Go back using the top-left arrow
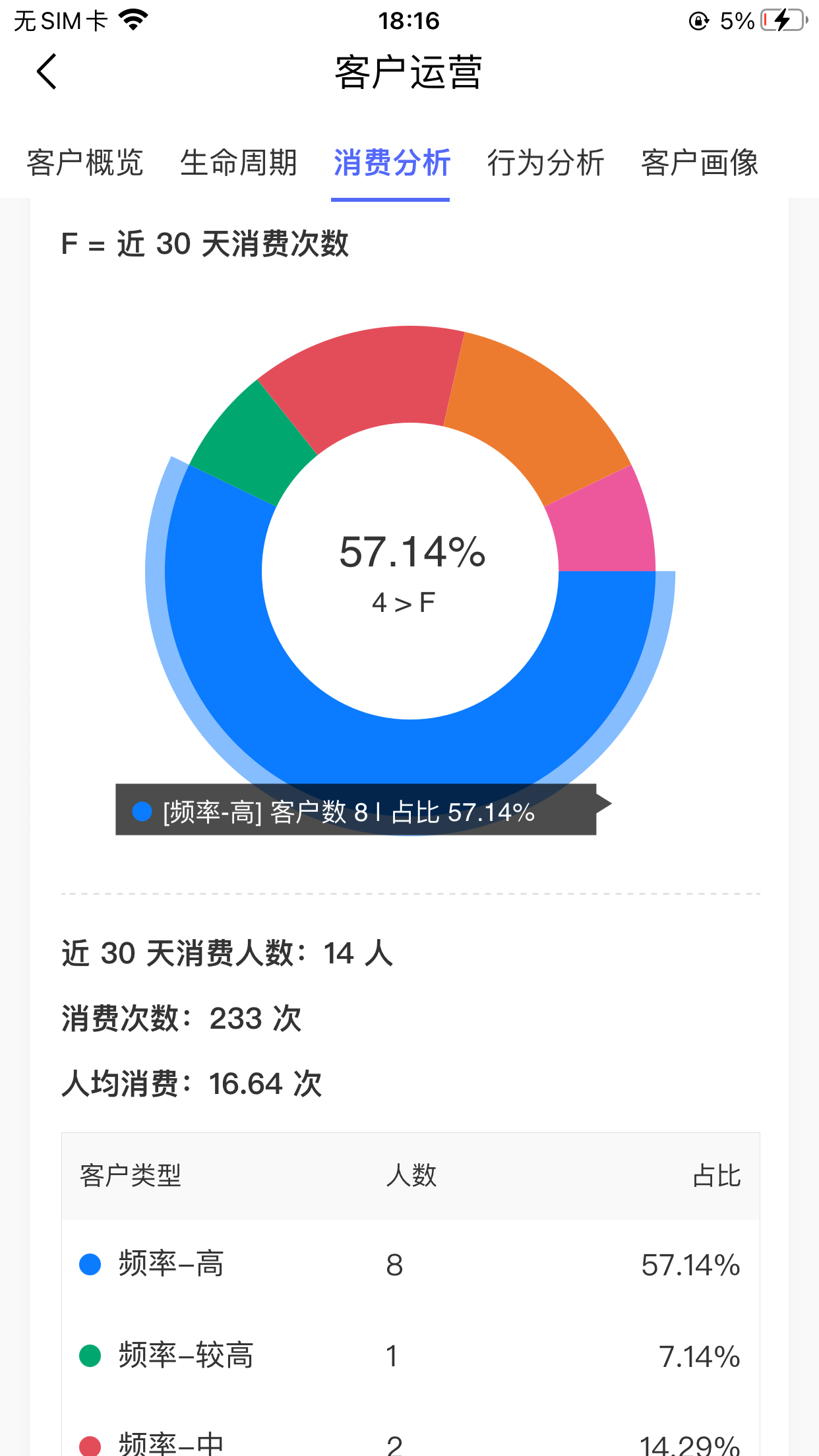This screenshot has height=1456, width=819. tap(46, 72)
